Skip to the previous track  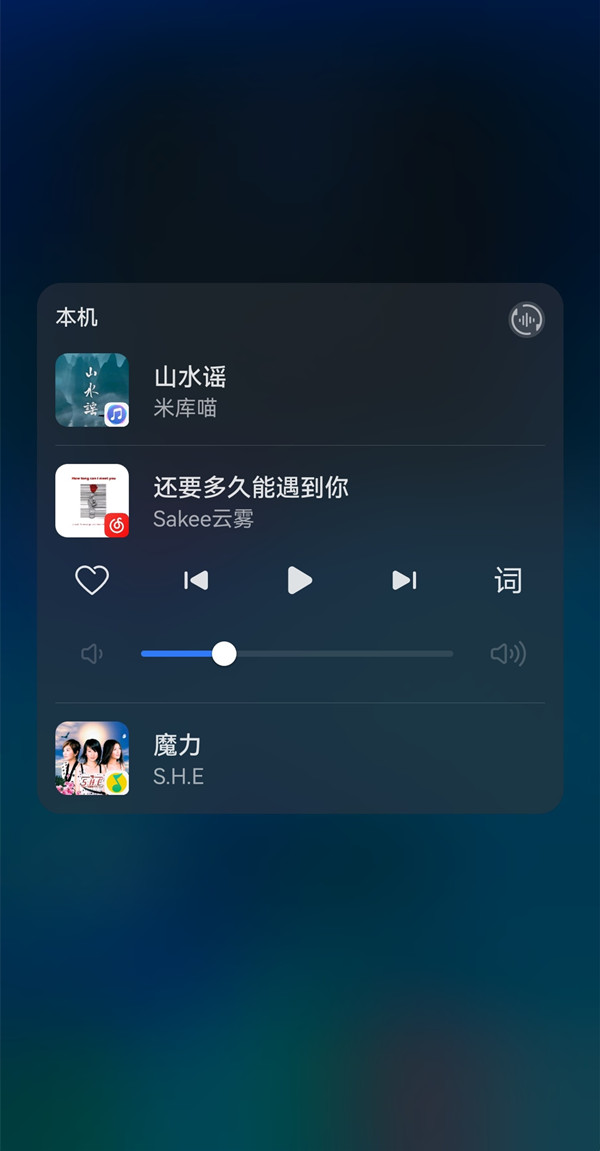coord(196,580)
